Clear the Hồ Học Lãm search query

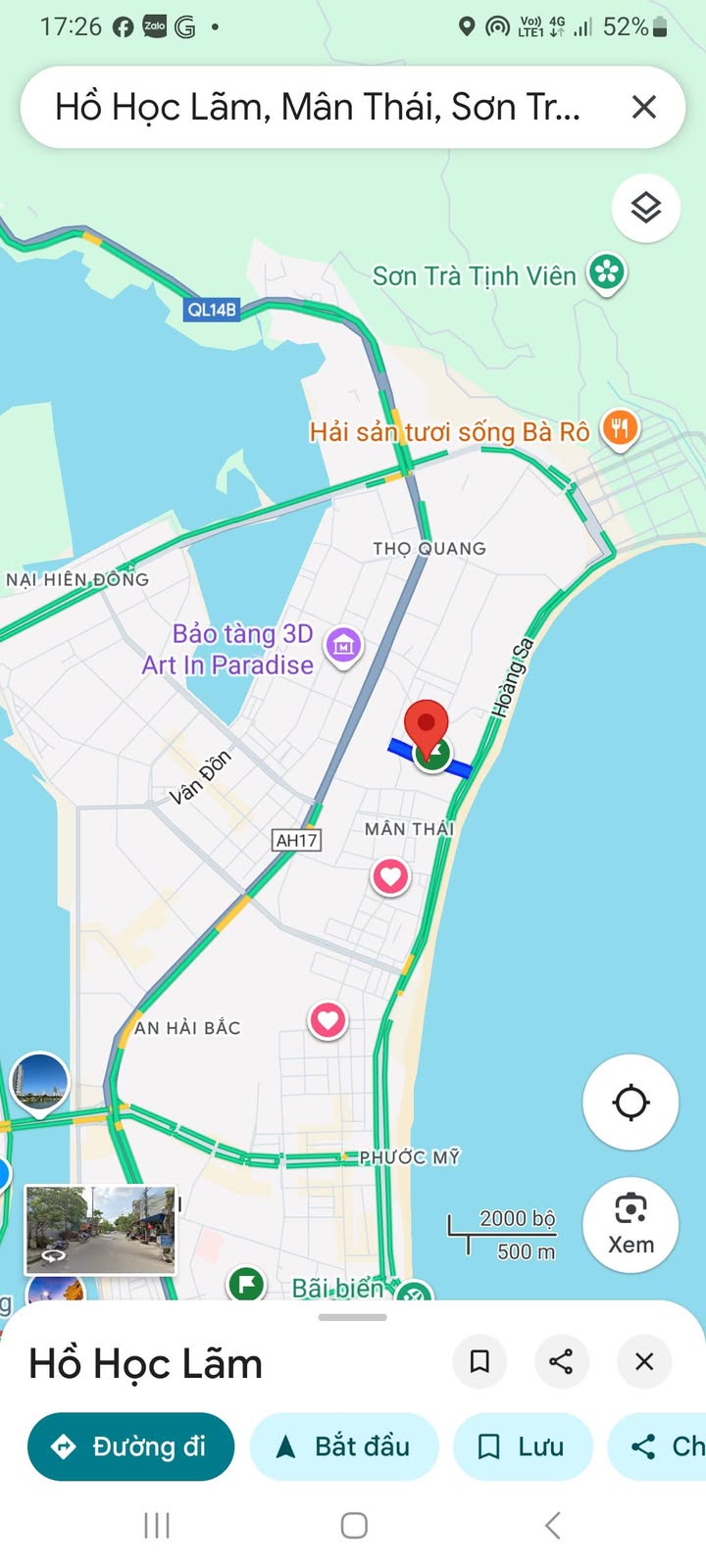pos(643,107)
